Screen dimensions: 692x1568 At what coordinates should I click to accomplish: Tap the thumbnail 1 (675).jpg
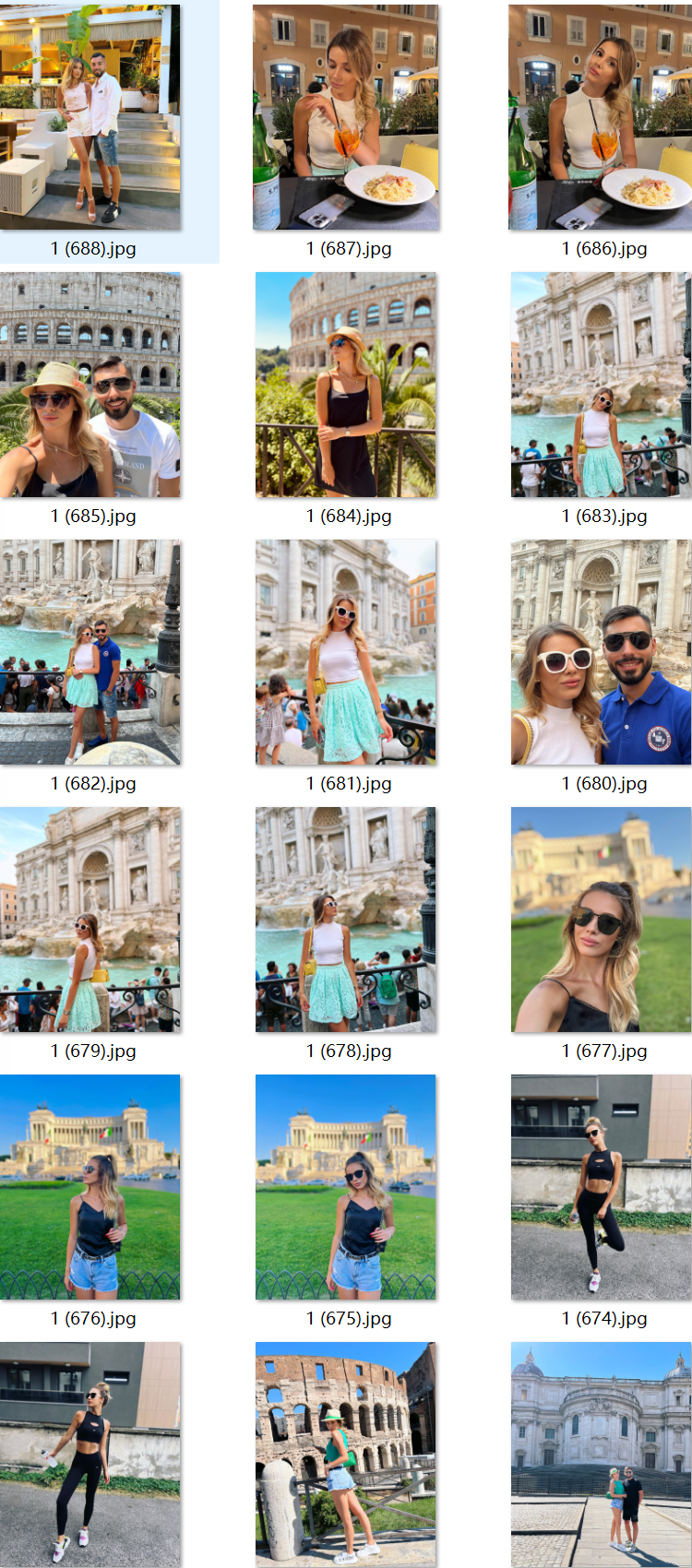tap(346, 1187)
